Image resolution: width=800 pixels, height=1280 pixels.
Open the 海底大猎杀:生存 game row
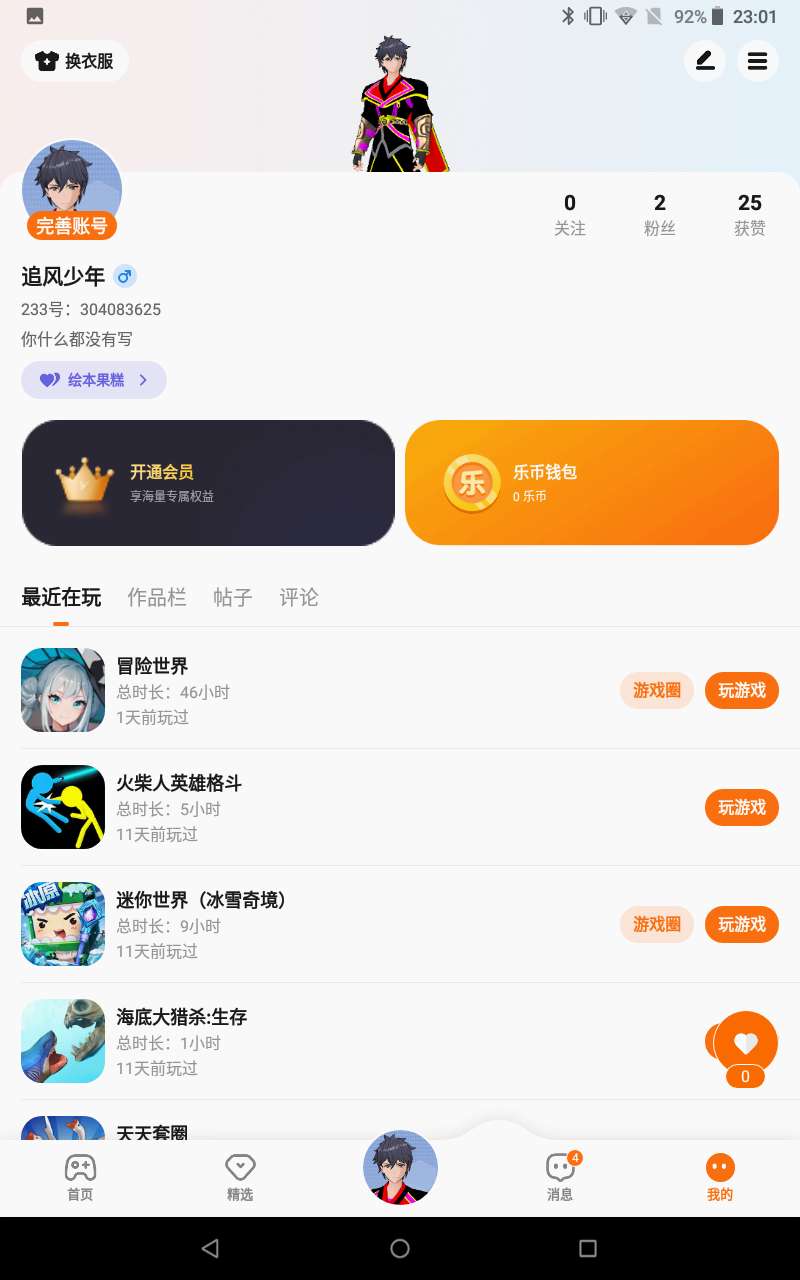[x=300, y=1041]
